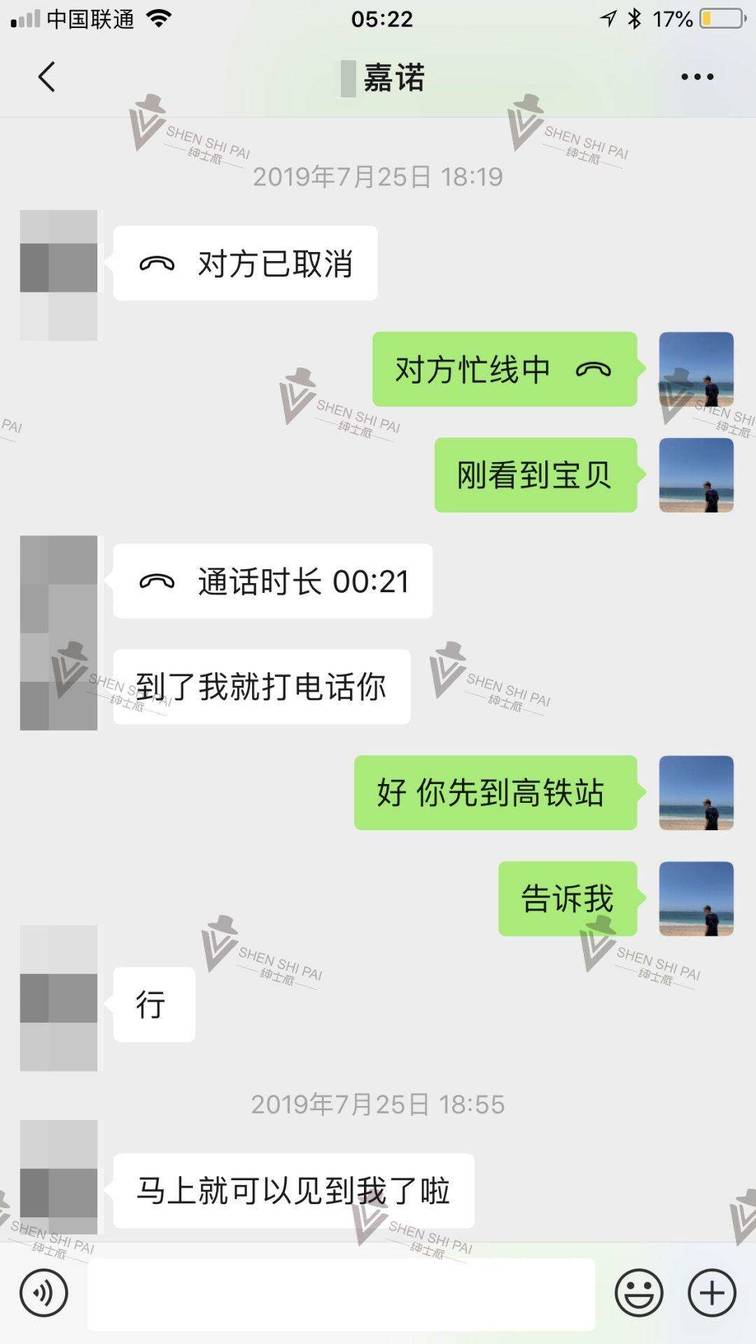The height and width of the screenshot is (1344, 756).
Task: Tap the 通话时长 00:21 call record
Action: pyautogui.click(x=272, y=582)
